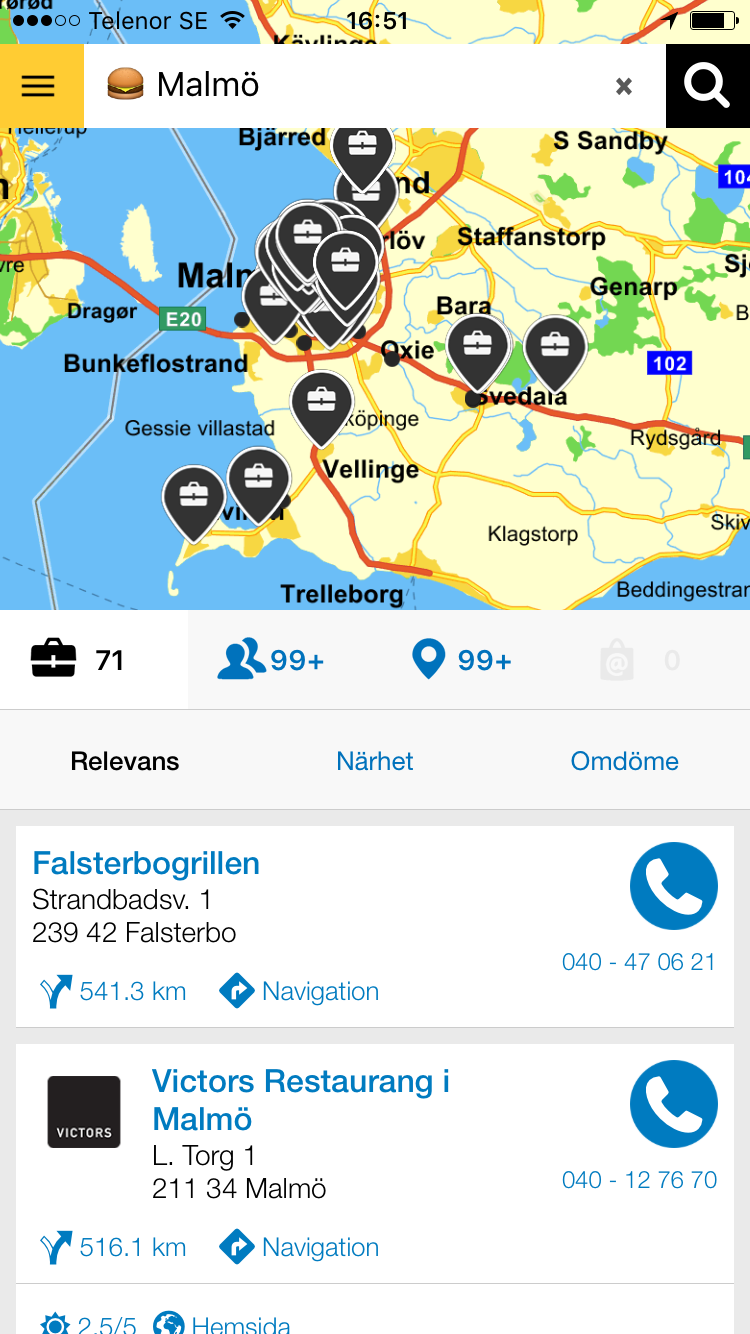This screenshot has height=1334, width=750.
Task: Call Victors Restaurang via phone icon
Action: pyautogui.click(x=673, y=1104)
